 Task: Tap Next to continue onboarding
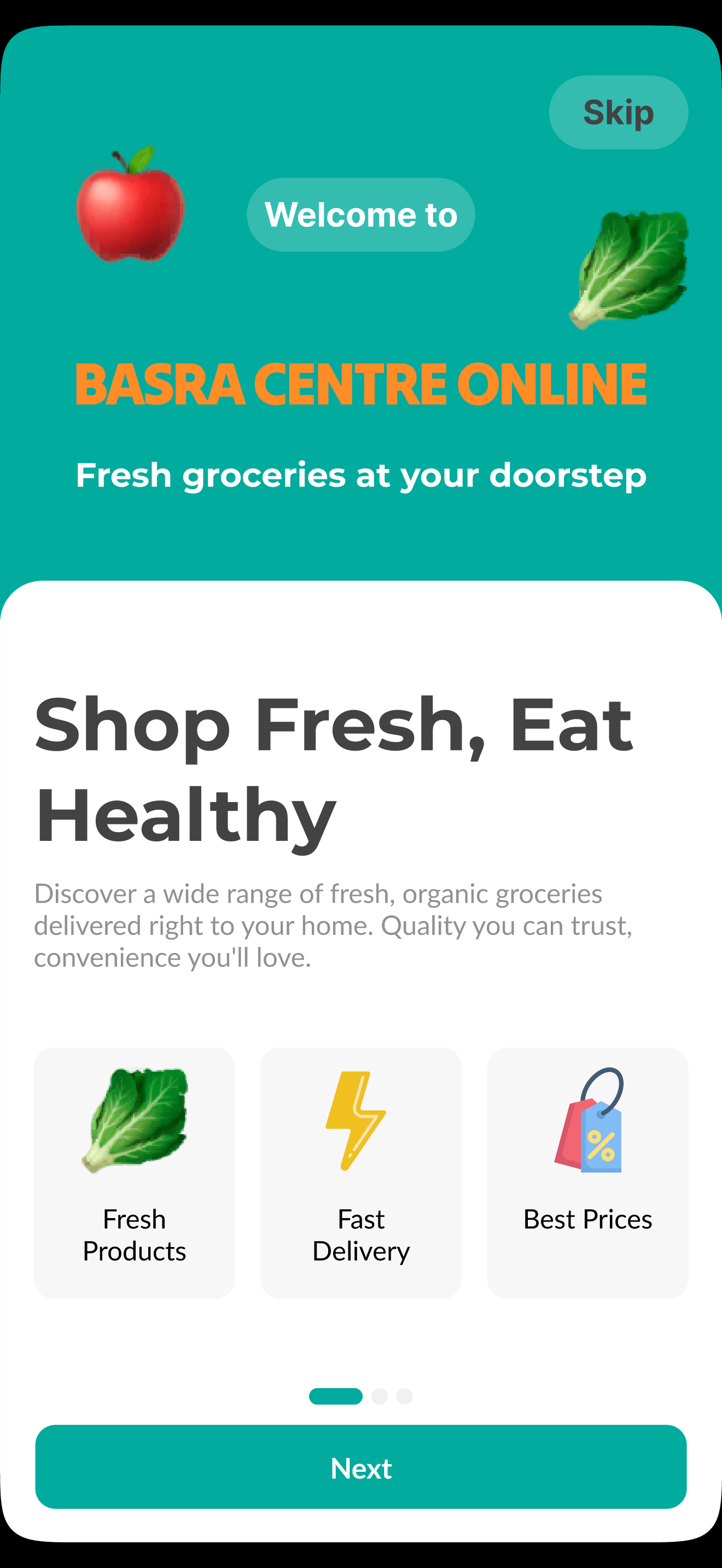(361, 1467)
